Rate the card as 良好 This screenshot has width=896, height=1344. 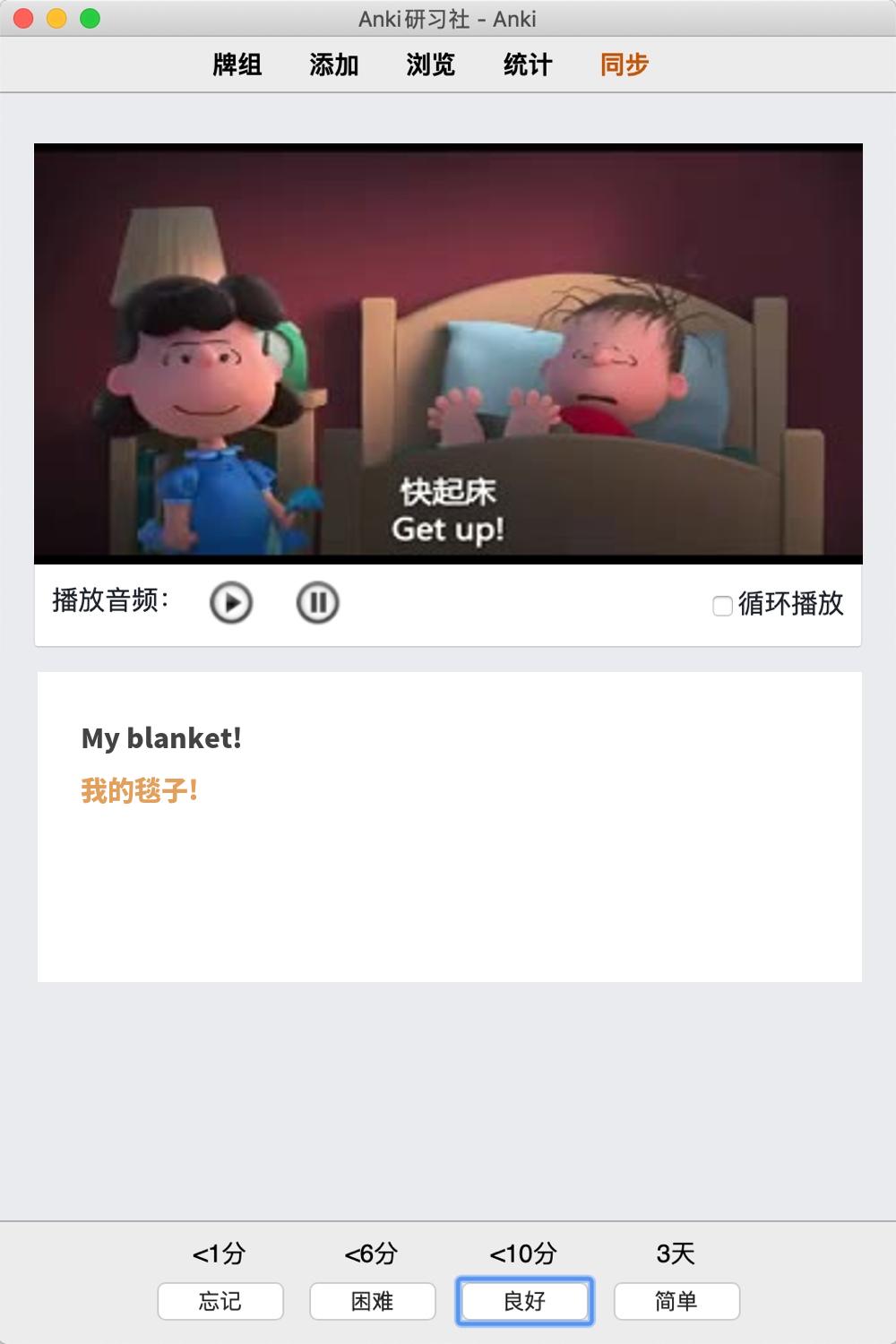(525, 1301)
